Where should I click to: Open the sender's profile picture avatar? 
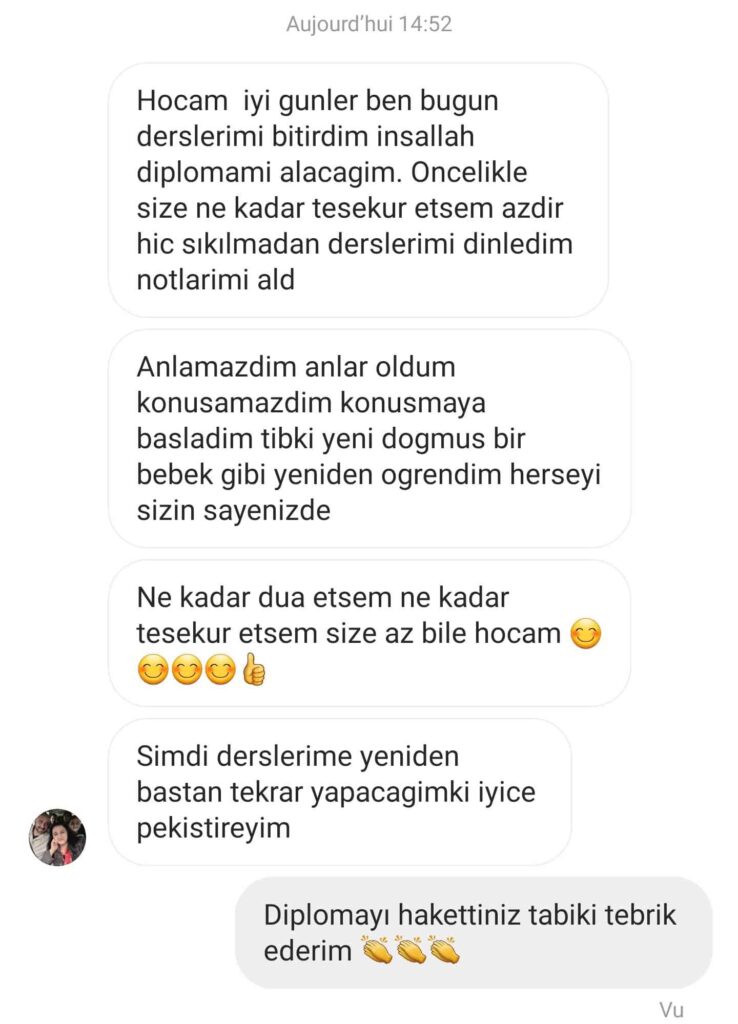pos(57,837)
